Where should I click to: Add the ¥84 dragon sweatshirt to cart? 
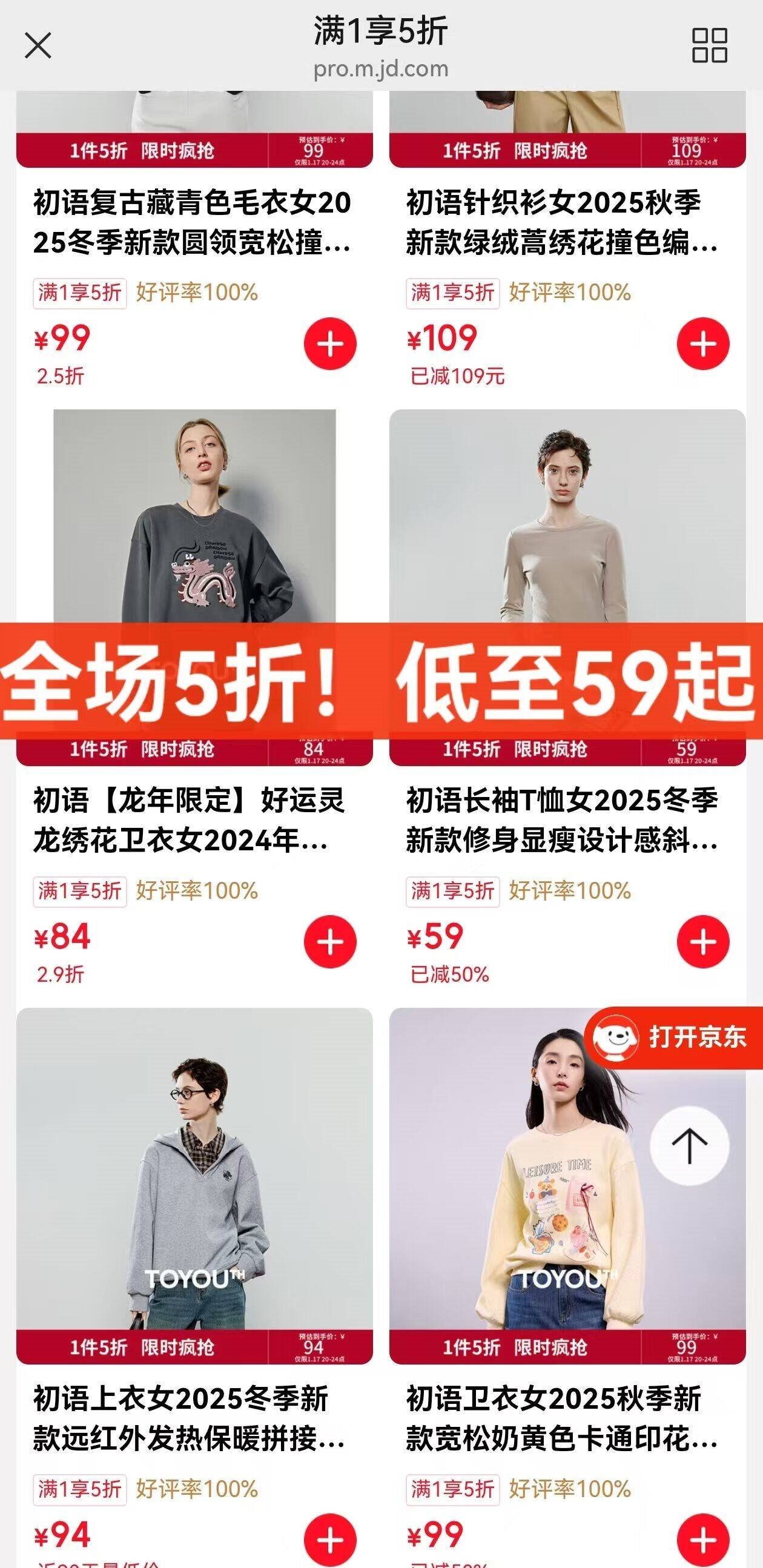[331, 942]
